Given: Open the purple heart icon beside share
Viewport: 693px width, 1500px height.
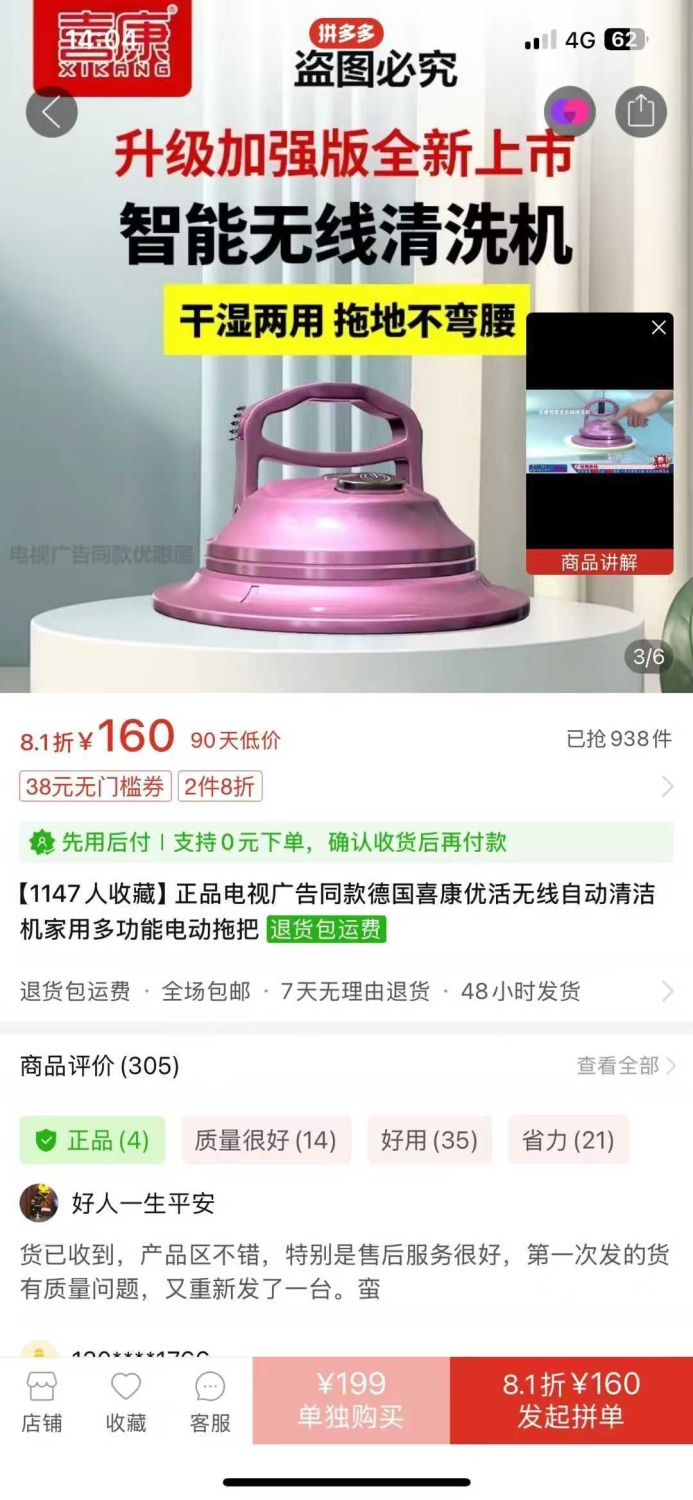Looking at the screenshot, I should (x=570, y=111).
